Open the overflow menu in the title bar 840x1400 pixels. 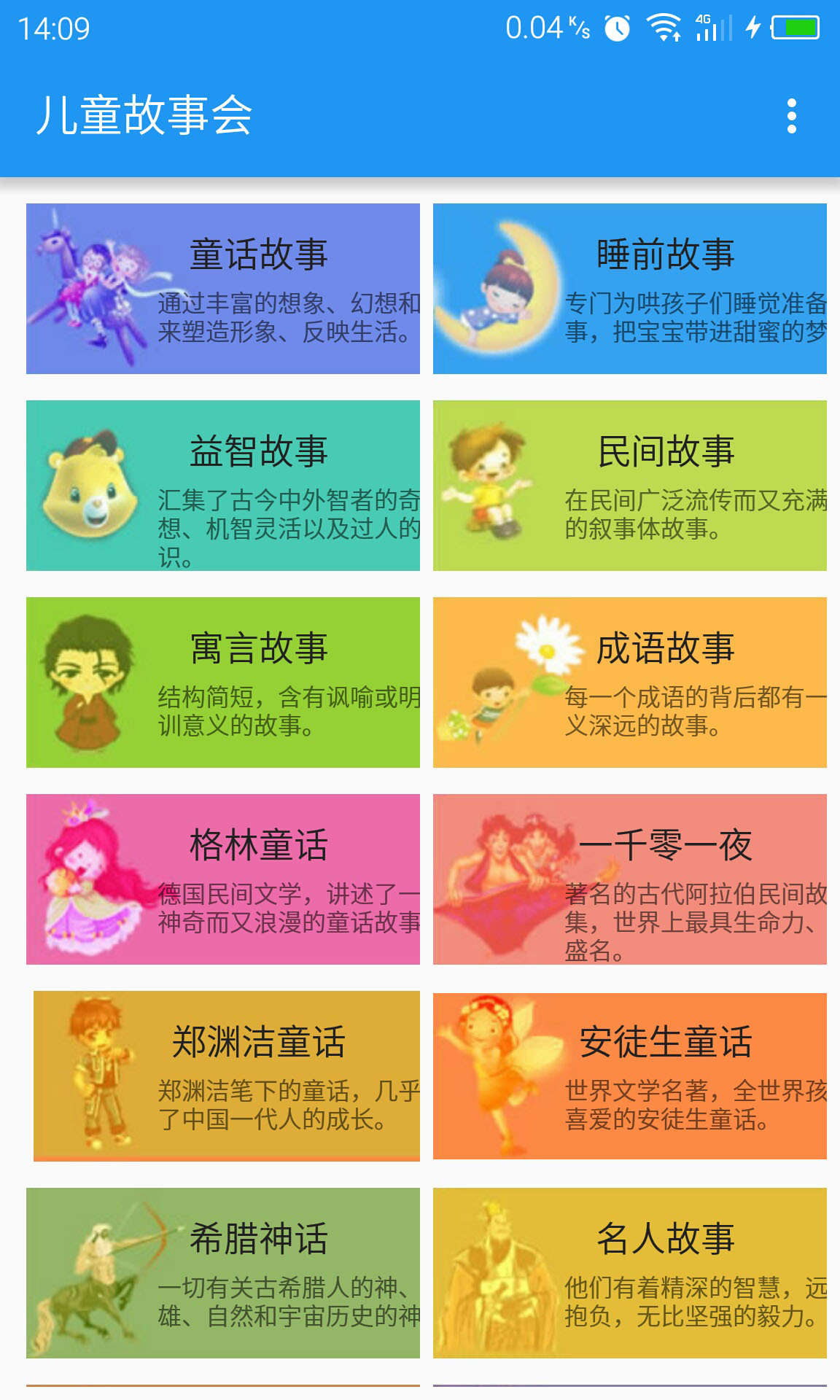(x=791, y=117)
